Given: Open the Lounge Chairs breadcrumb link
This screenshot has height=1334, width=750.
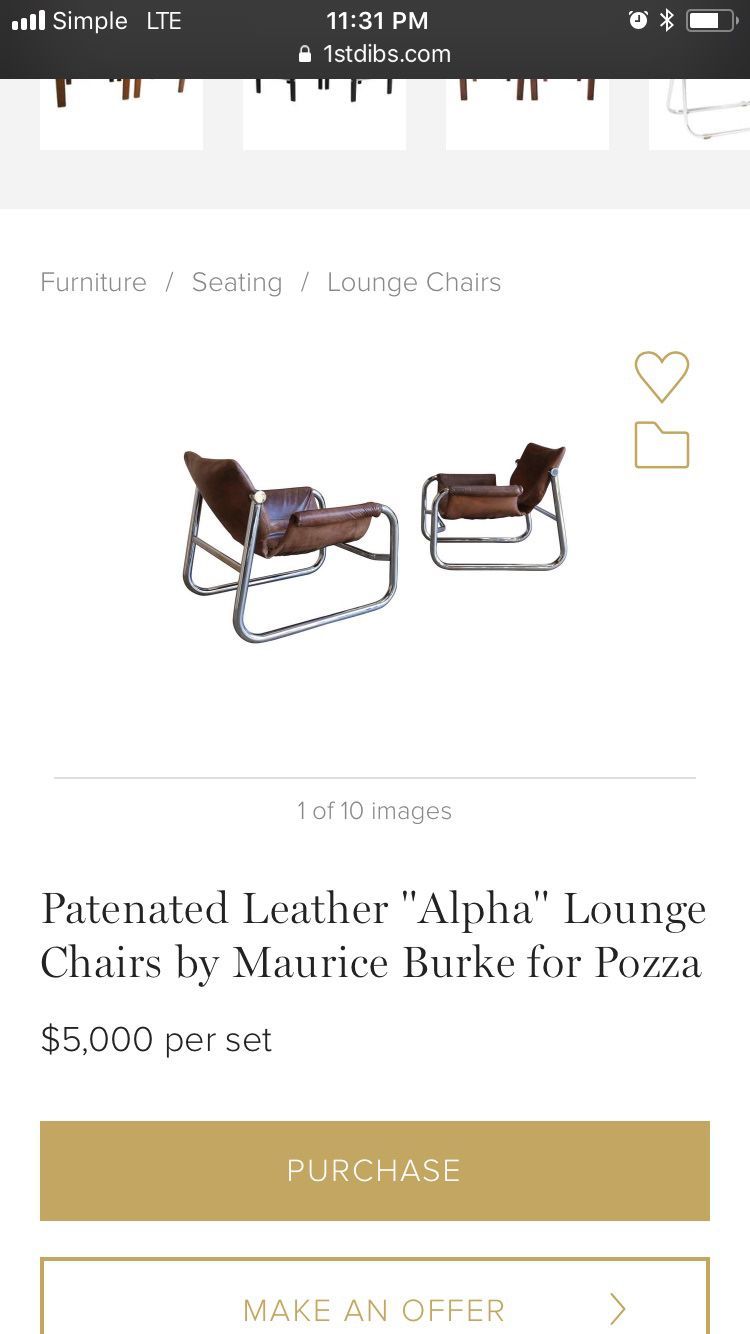Looking at the screenshot, I should pos(414,282).
